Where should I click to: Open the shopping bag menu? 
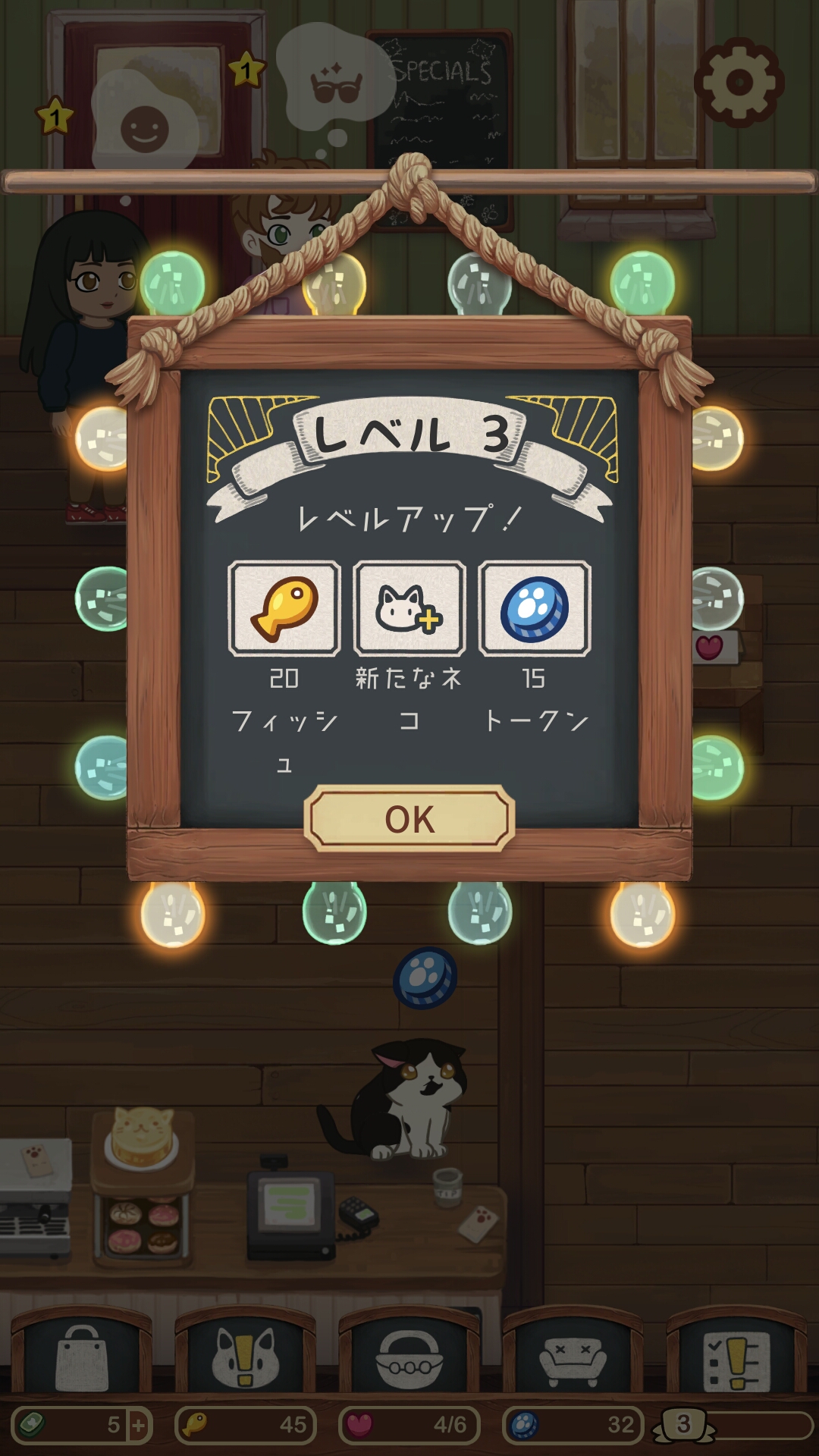point(82,1359)
